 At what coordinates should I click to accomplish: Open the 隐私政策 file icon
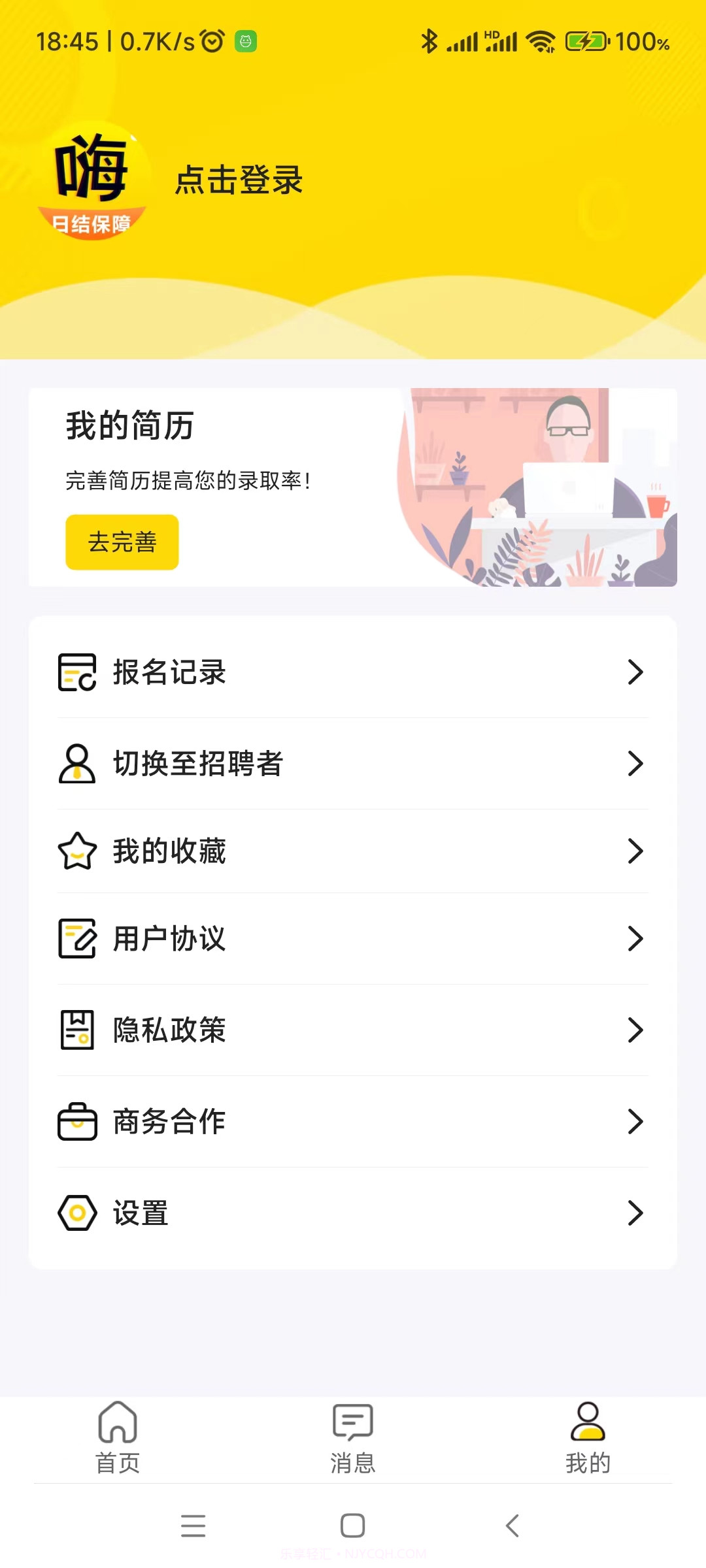[76, 1030]
